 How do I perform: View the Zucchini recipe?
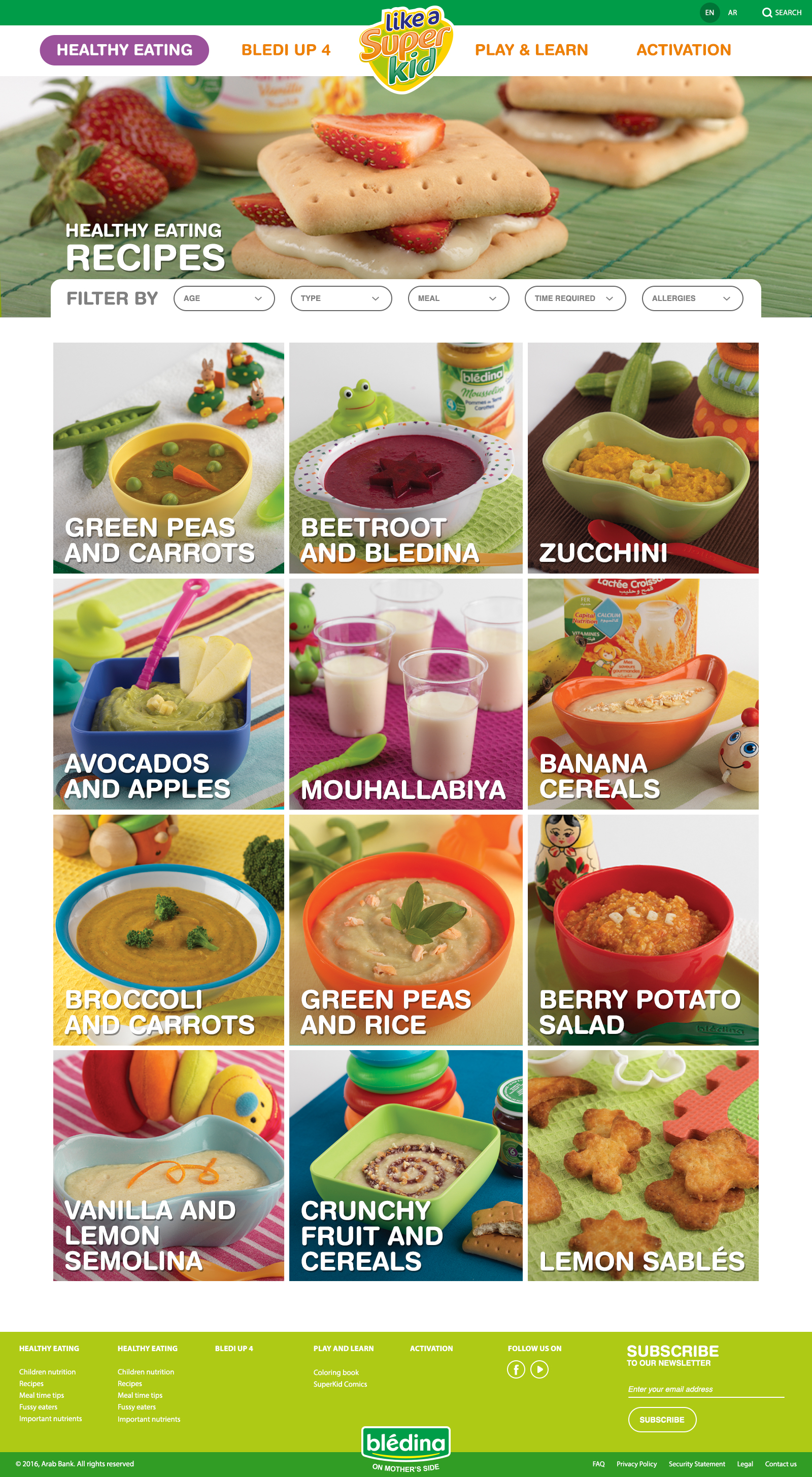click(x=643, y=457)
